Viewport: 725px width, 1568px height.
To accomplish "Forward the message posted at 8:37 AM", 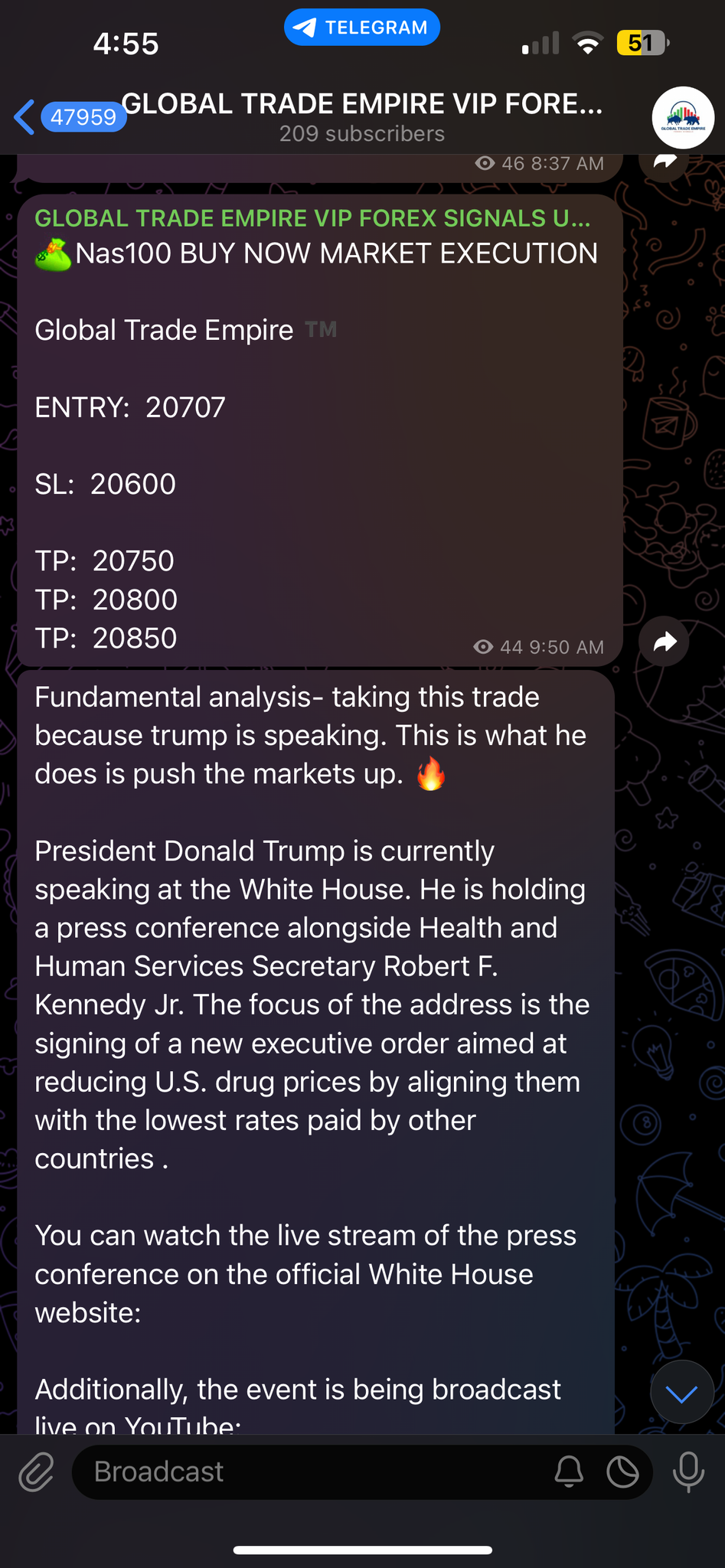I will coord(665,162).
